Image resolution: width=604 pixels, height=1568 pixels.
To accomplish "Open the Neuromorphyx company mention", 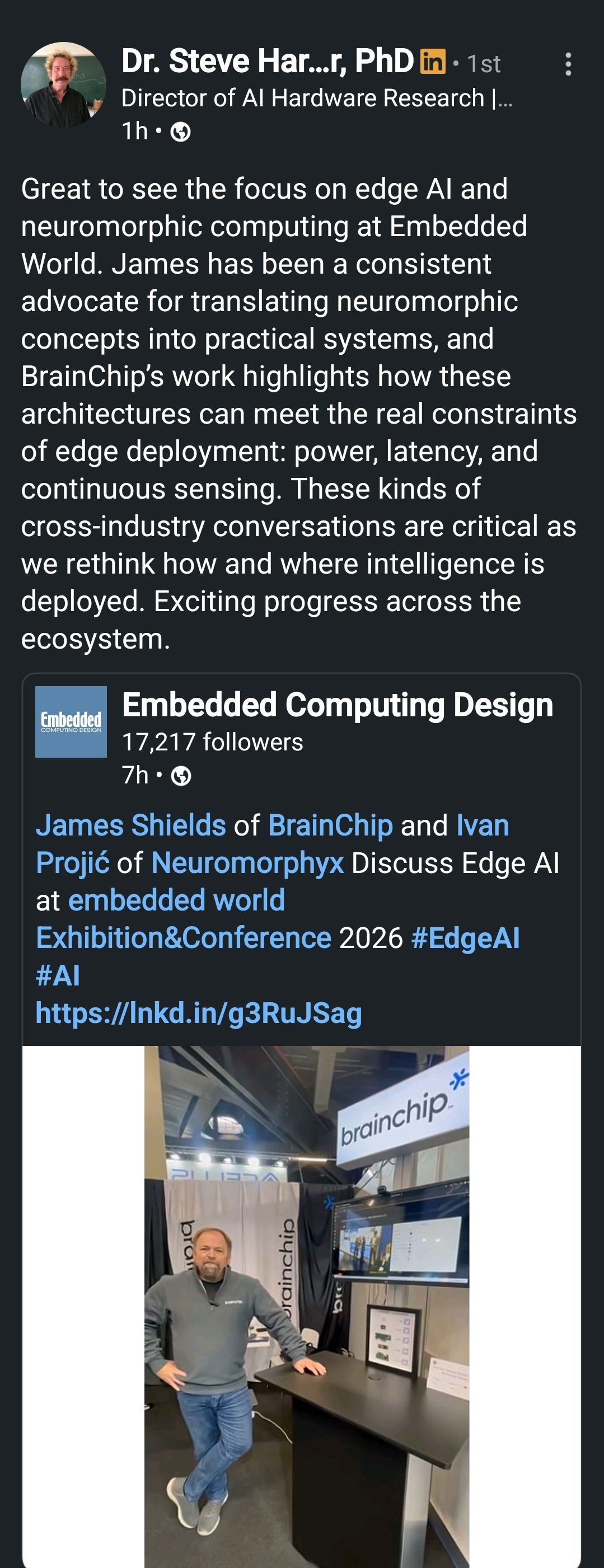I will [247, 863].
